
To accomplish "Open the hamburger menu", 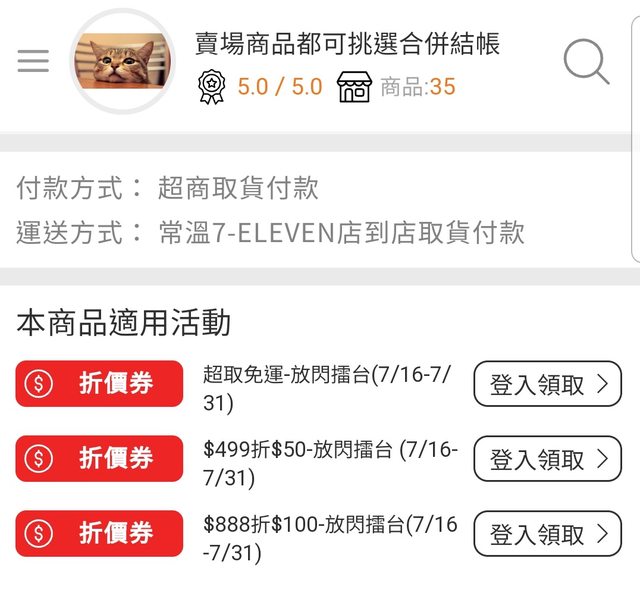I will (33, 61).
